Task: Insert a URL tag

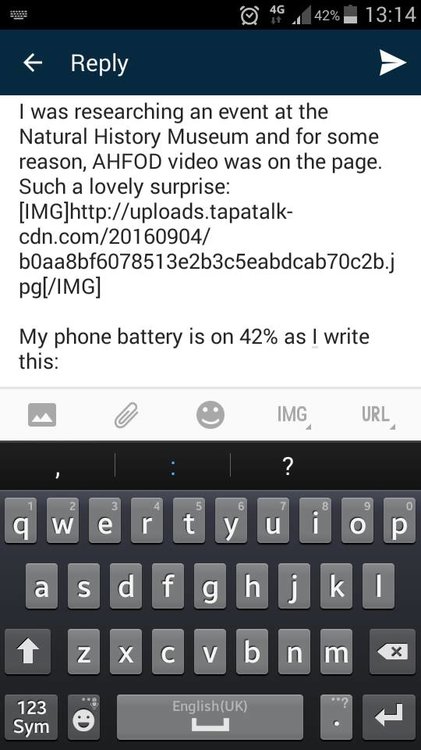Action: tap(377, 414)
